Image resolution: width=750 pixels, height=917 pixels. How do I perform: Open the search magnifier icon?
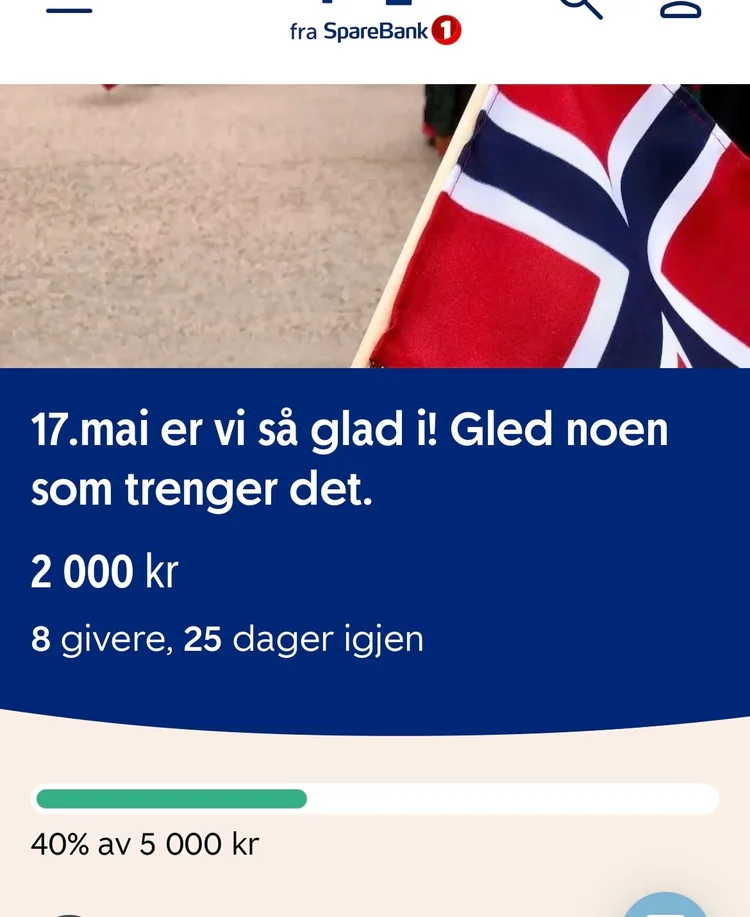pyautogui.click(x=581, y=6)
